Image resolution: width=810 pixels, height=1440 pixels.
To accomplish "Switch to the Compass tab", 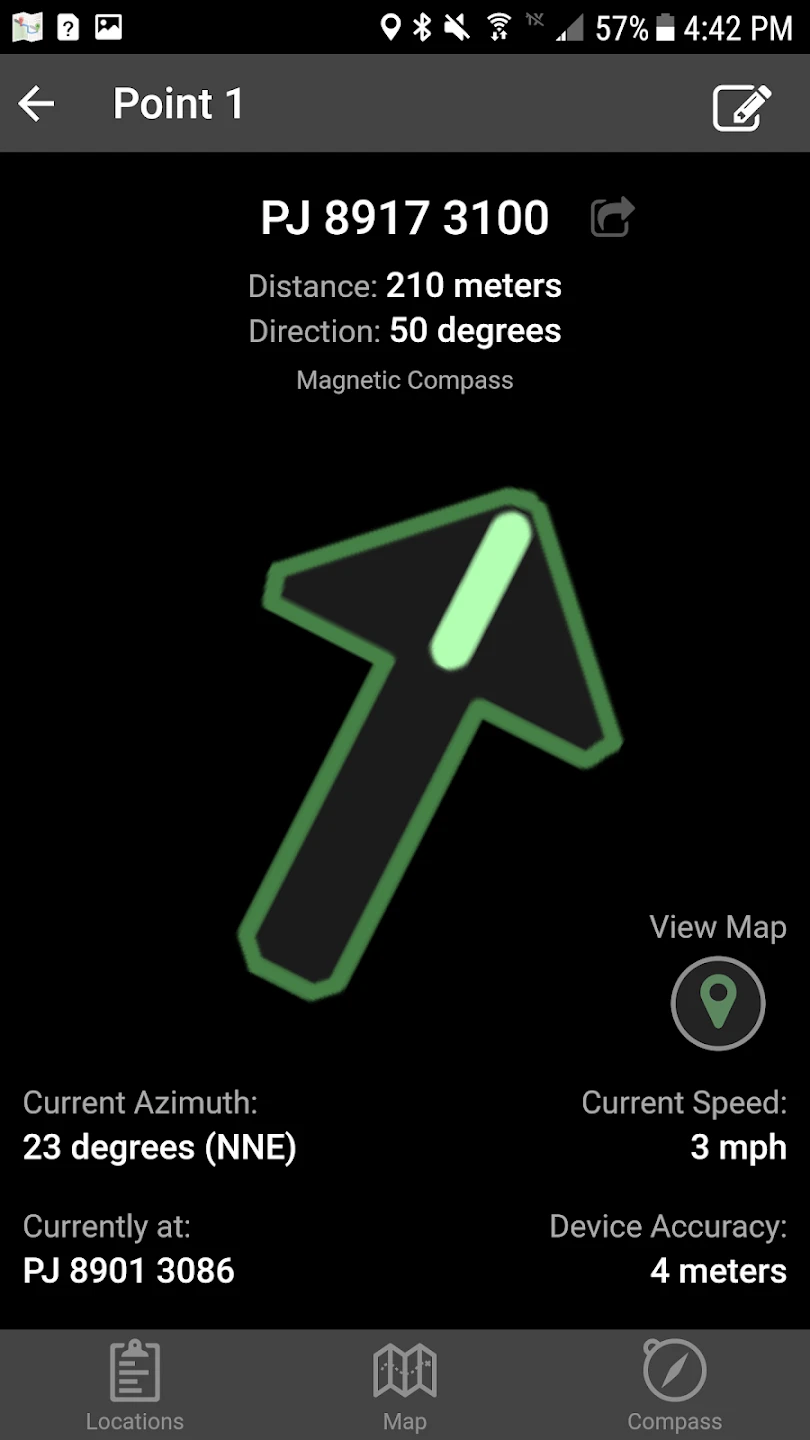I will pos(674,1385).
